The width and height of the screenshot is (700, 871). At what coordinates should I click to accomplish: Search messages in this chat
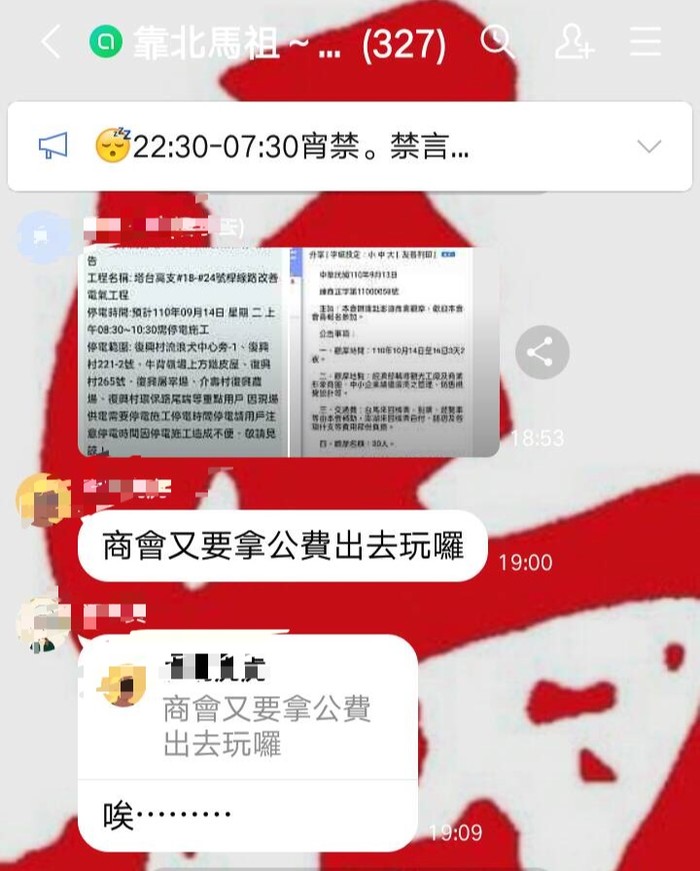point(496,42)
